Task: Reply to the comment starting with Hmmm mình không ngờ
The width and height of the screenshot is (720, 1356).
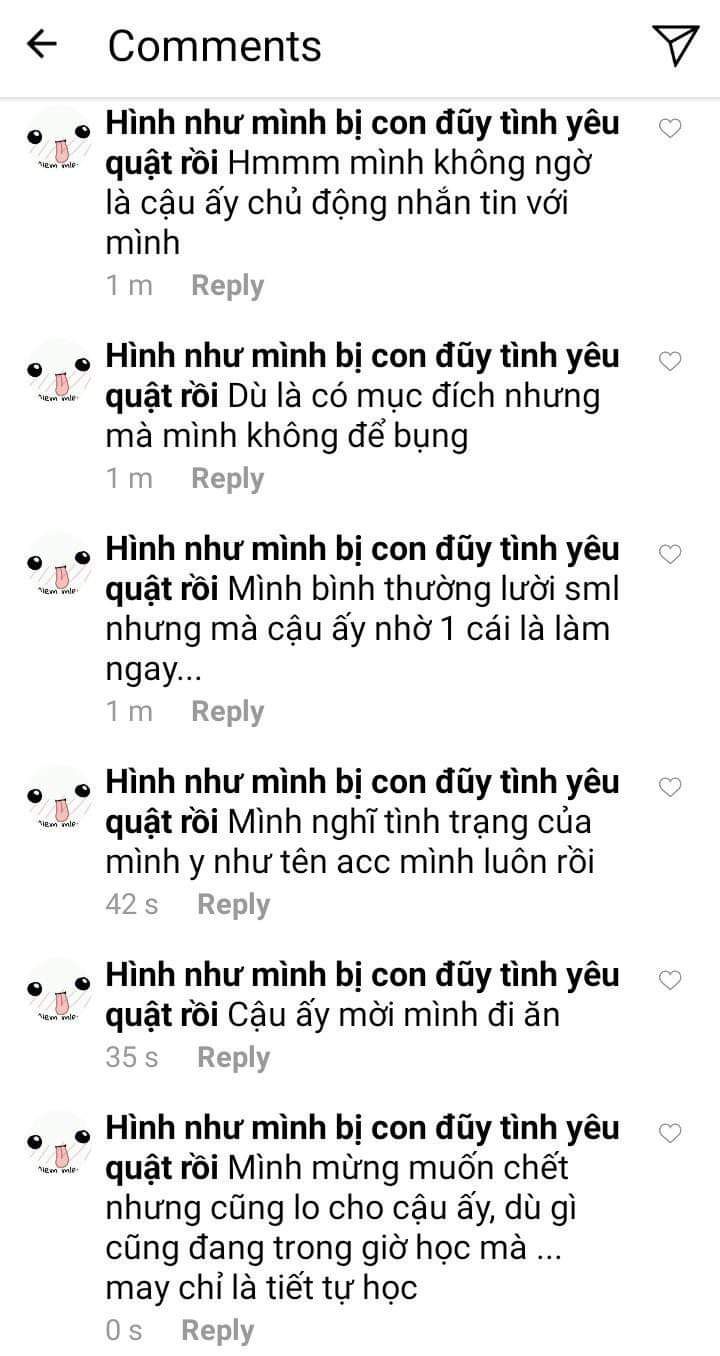Action: (227, 286)
